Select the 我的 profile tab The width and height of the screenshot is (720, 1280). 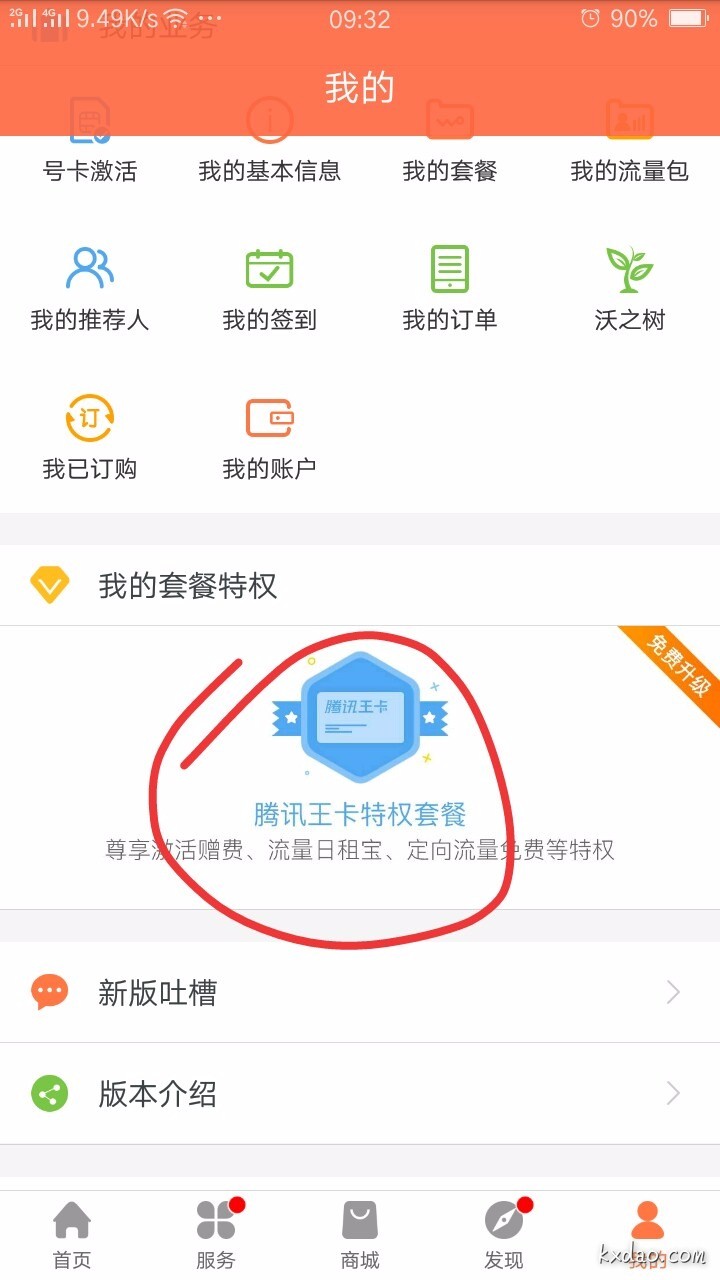pos(648,1235)
